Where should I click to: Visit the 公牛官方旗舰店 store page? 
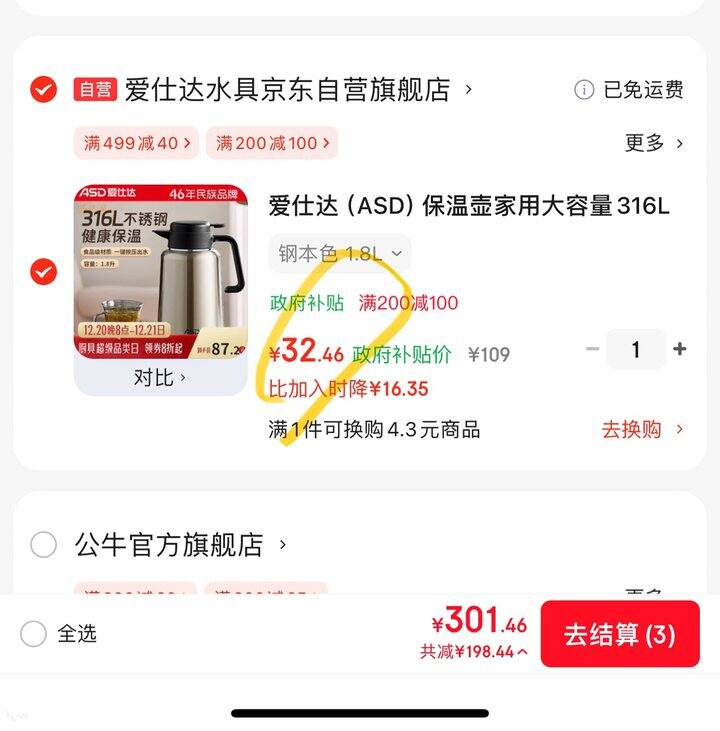tap(180, 545)
